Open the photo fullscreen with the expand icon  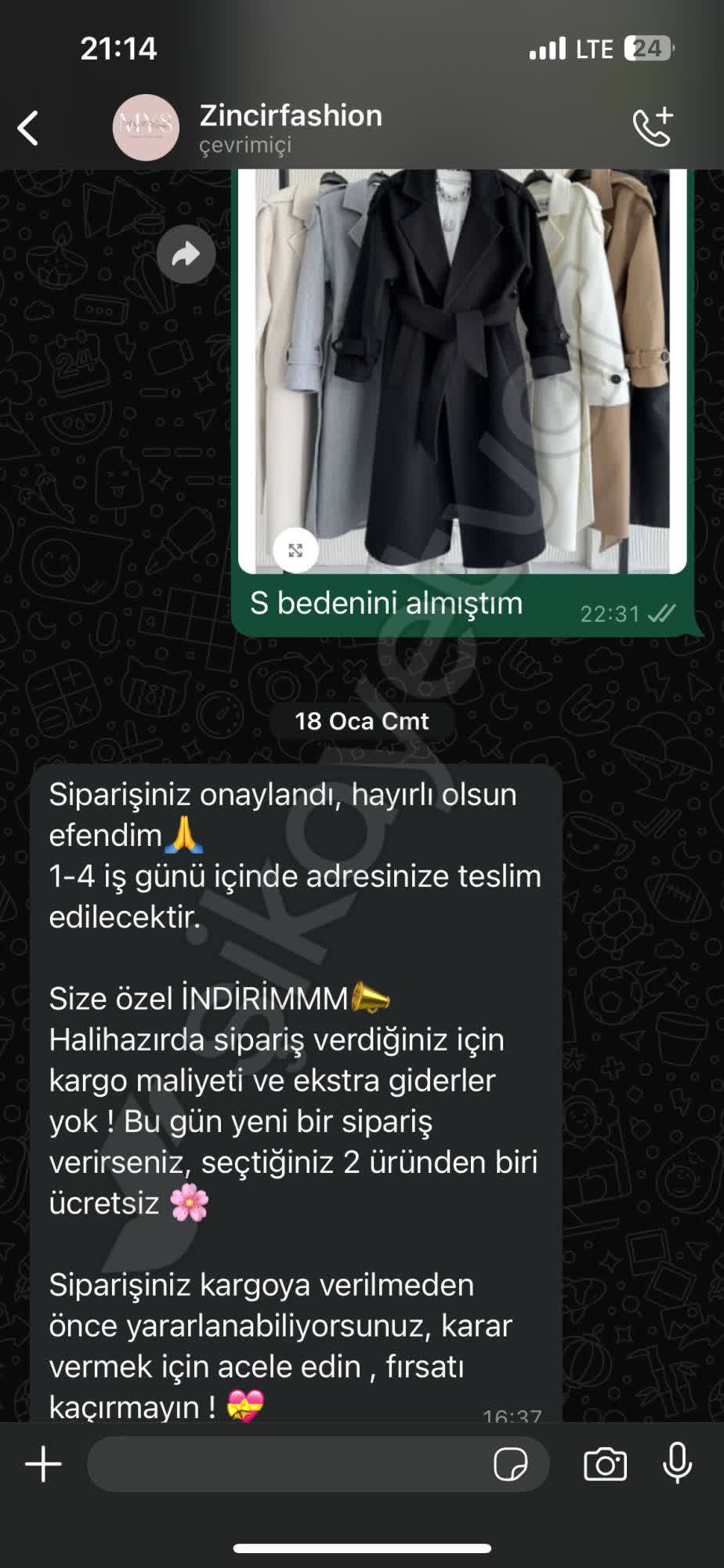click(295, 551)
